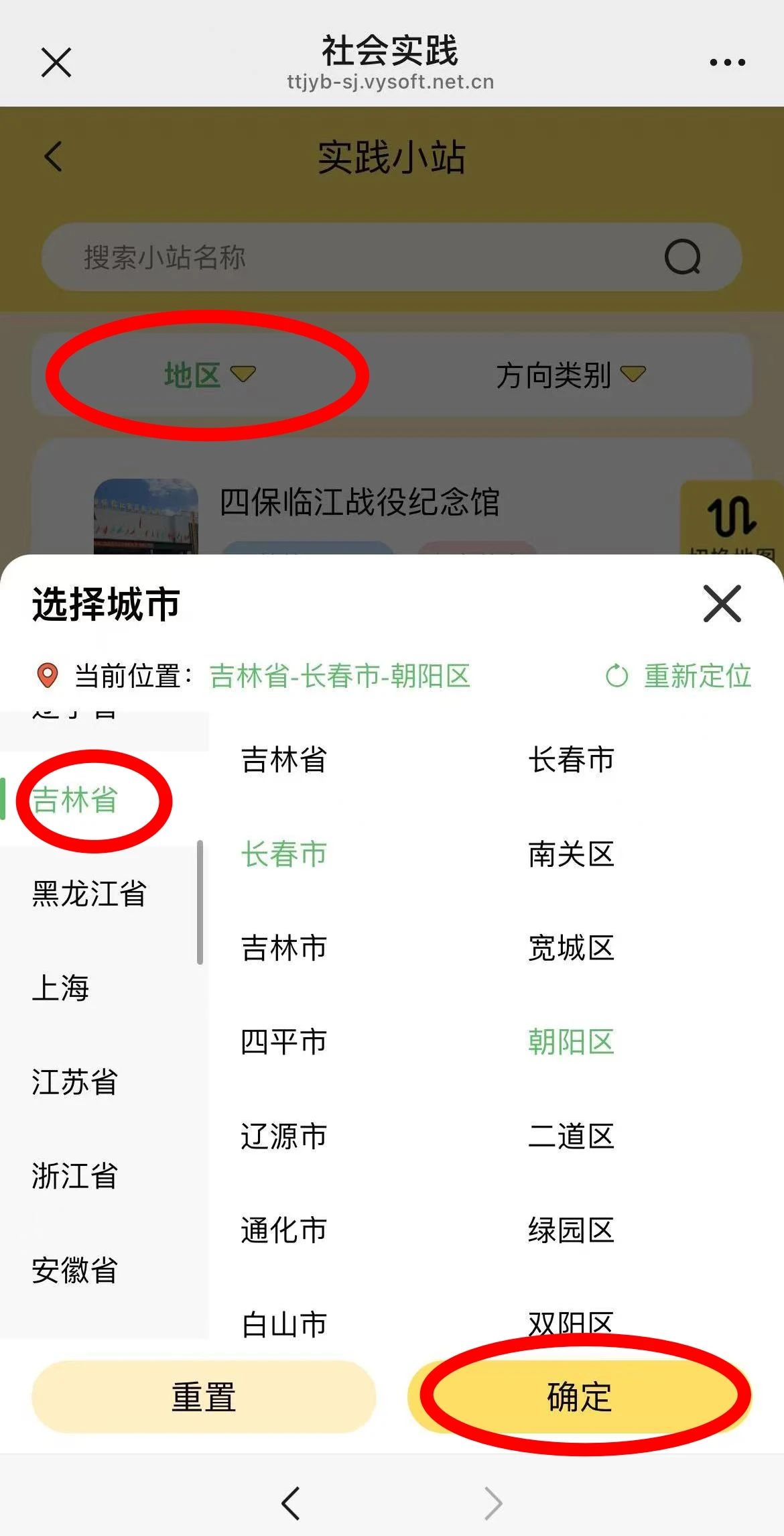Select 通化市 city
Screen dimensions: 784x1536
pyautogui.click(x=283, y=1230)
